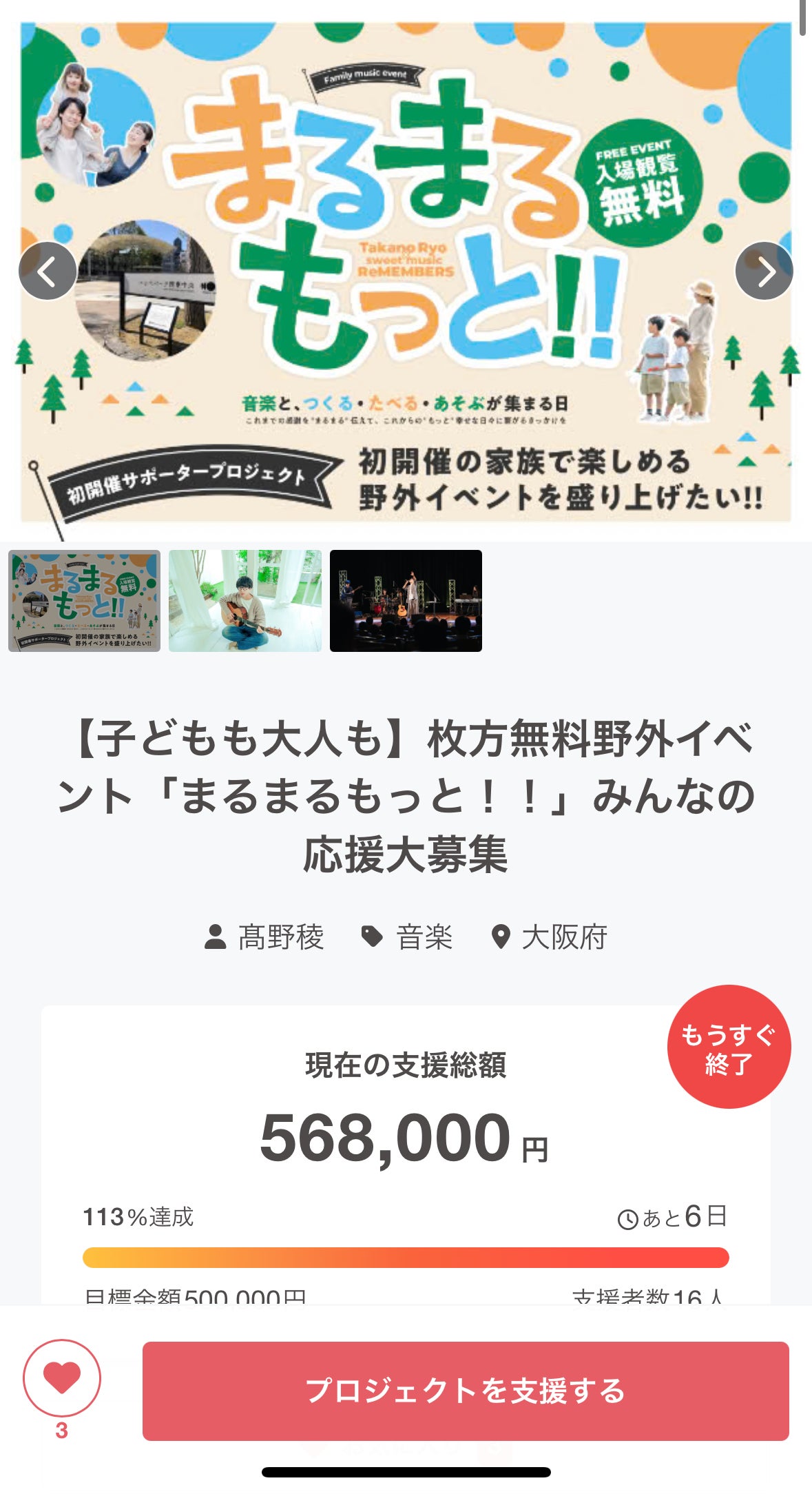View the guitarist photo thumbnail
This screenshot has height=1494, width=812.
tap(245, 601)
